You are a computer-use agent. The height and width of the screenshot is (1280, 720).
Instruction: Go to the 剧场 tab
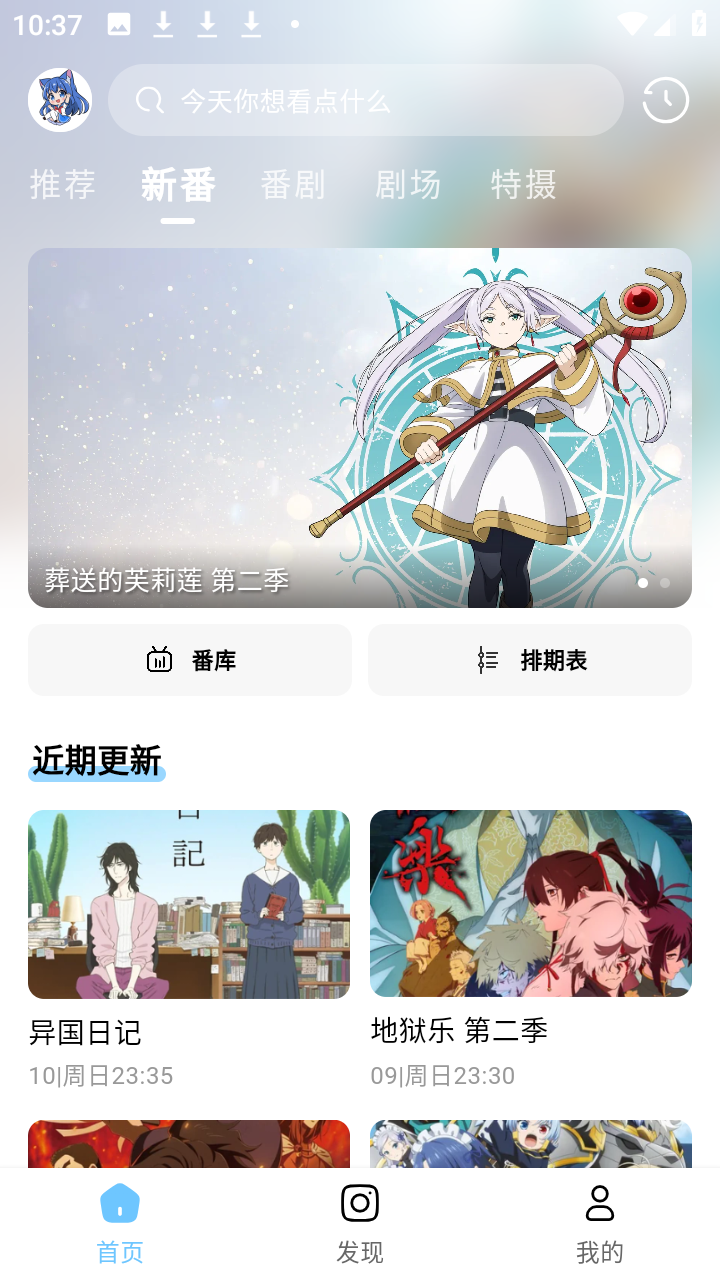[x=408, y=185]
